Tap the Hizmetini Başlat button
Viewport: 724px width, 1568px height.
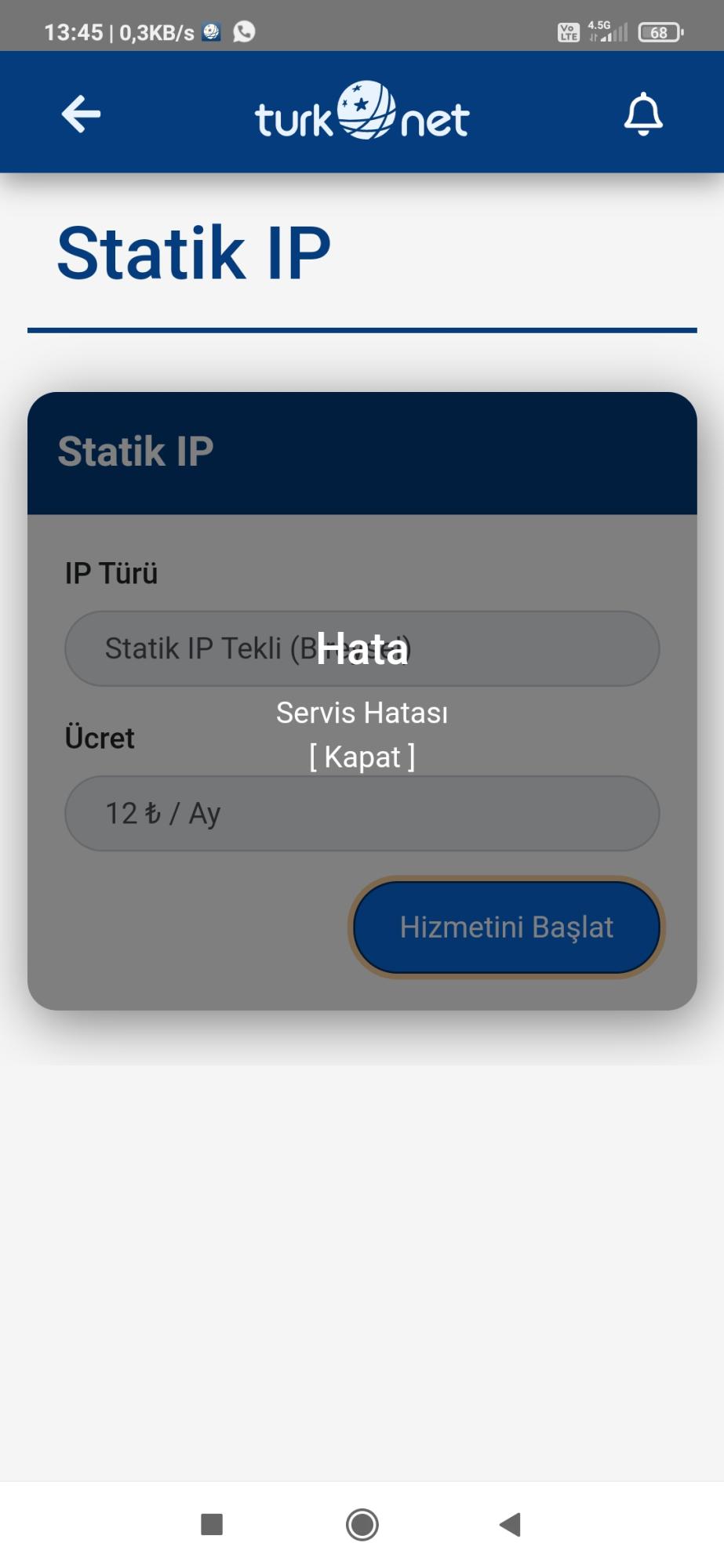[507, 927]
